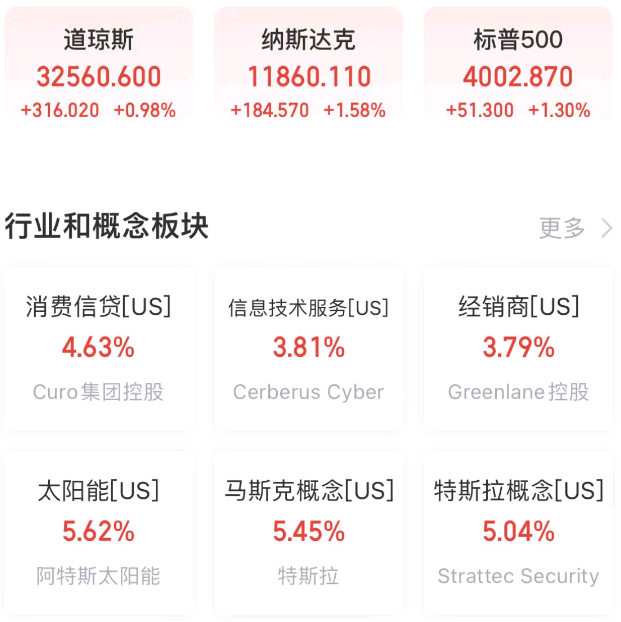Open the 经销商[US] sector card
621x622 pixels.
pos(518,347)
